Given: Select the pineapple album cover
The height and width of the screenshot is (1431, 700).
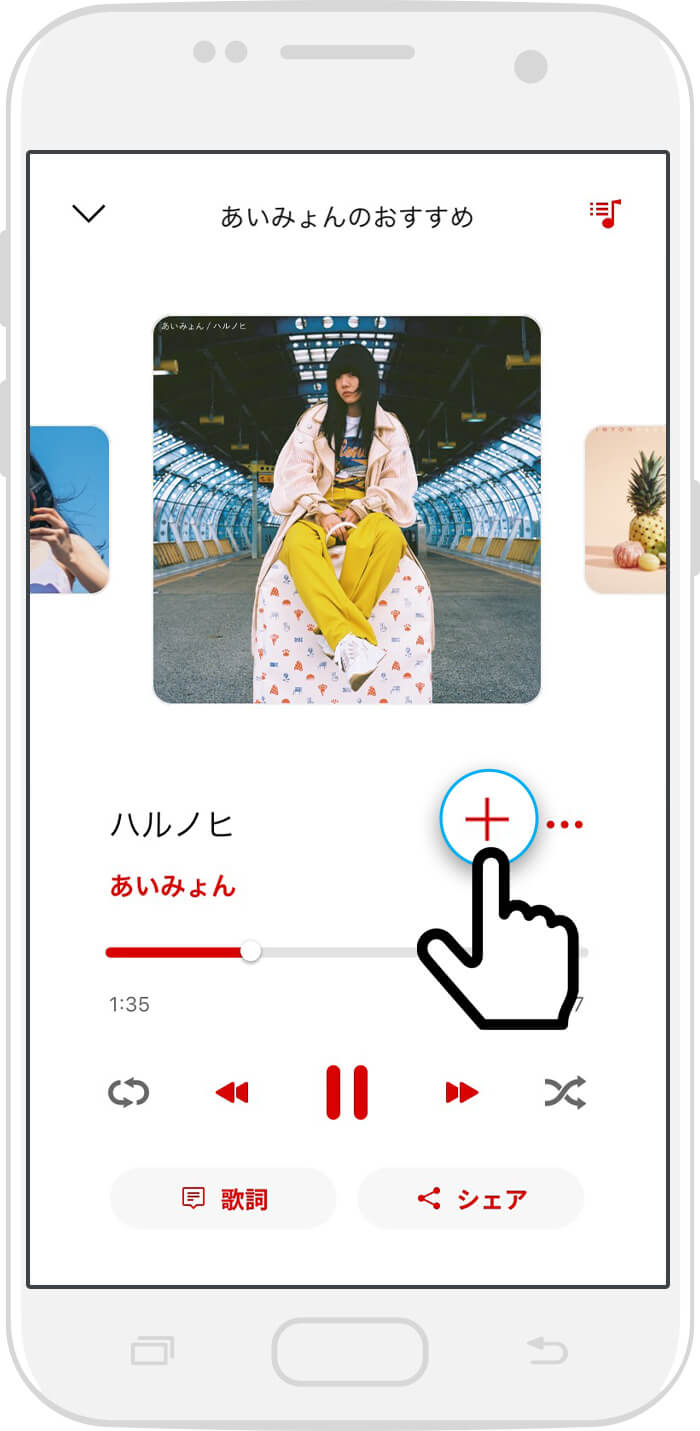Looking at the screenshot, I should tap(627, 510).
